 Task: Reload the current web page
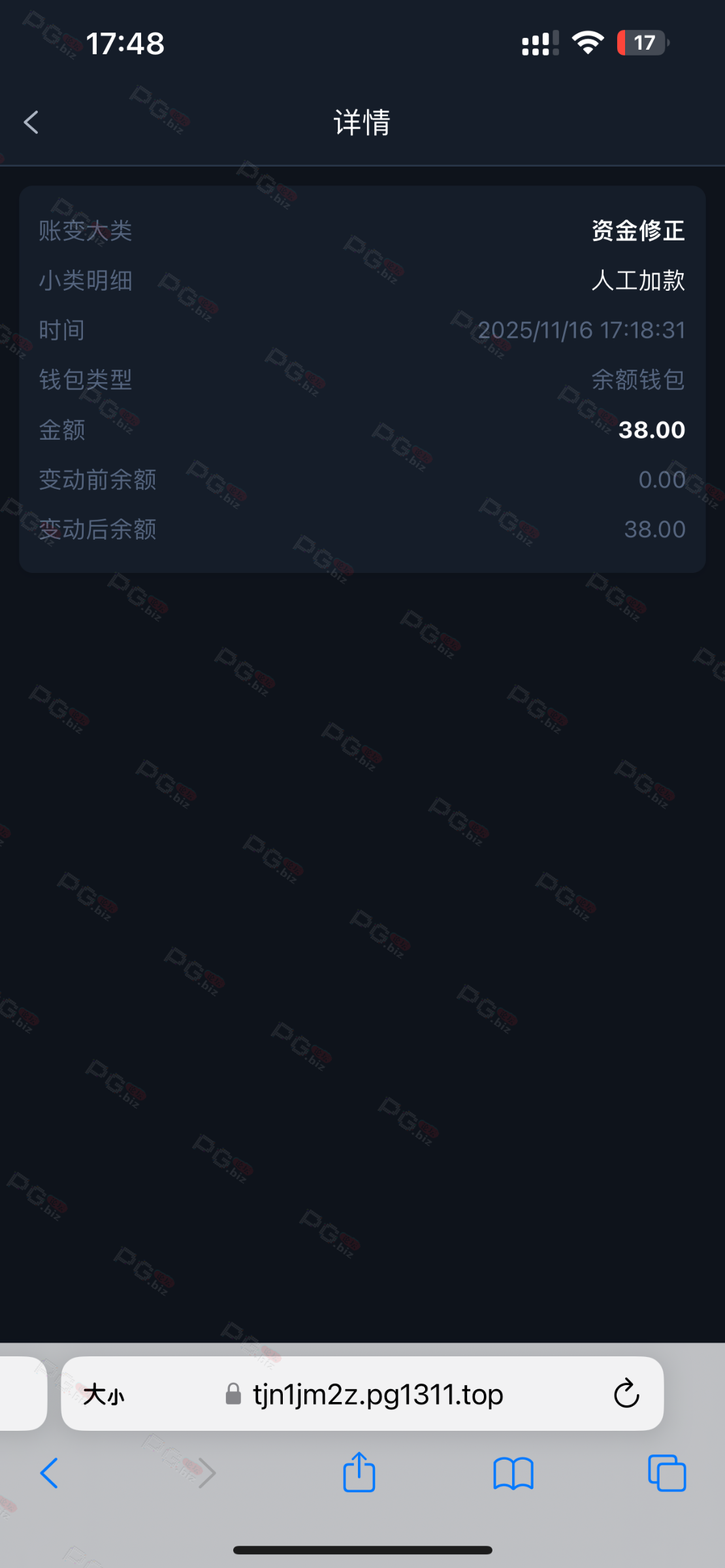coord(626,1394)
